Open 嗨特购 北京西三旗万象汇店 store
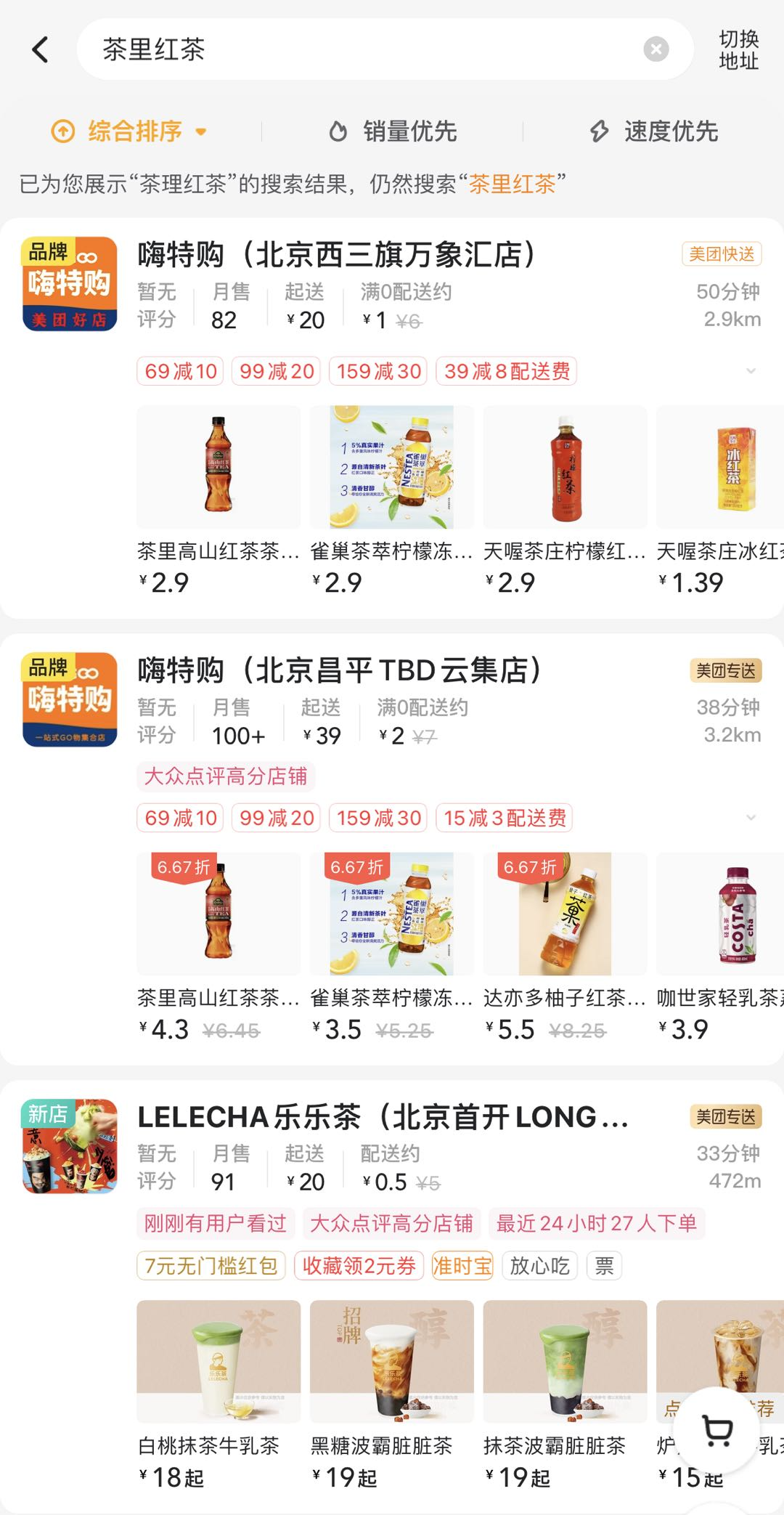Screen dimensions: 784x1515 [337, 255]
